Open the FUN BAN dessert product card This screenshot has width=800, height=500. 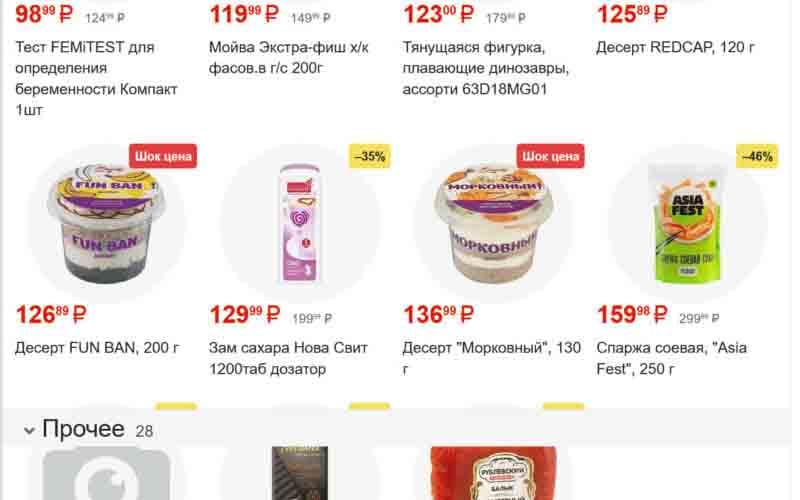pyautogui.click(x=106, y=224)
